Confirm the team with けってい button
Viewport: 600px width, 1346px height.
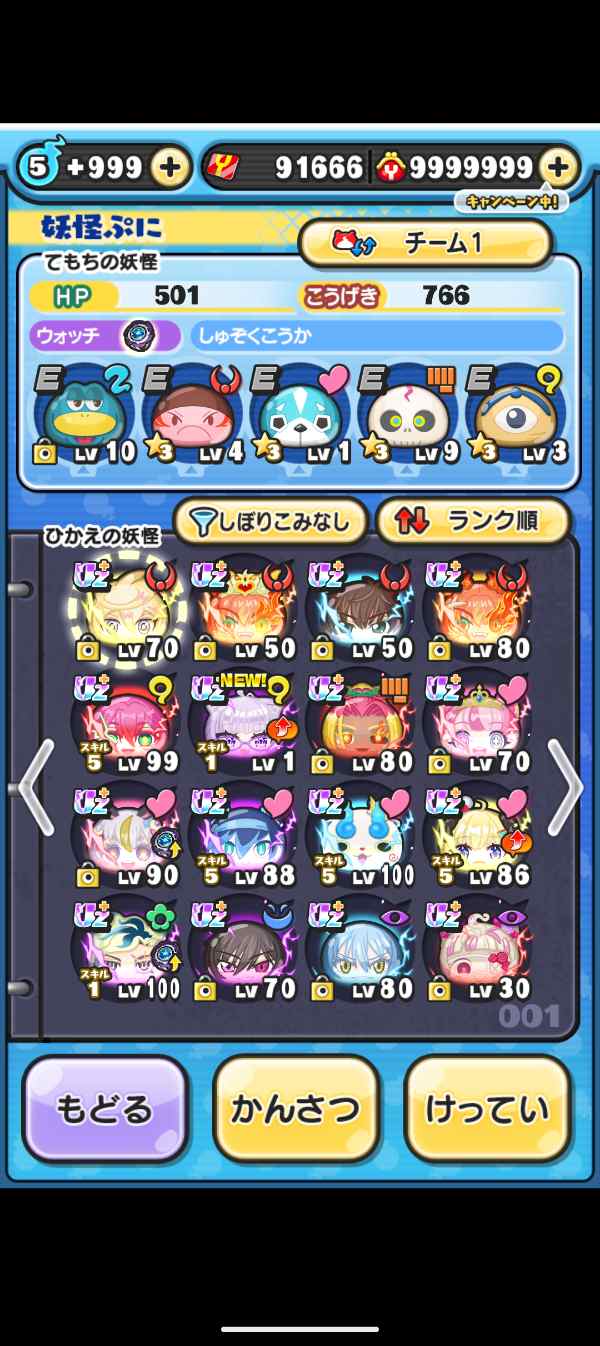[487, 1109]
